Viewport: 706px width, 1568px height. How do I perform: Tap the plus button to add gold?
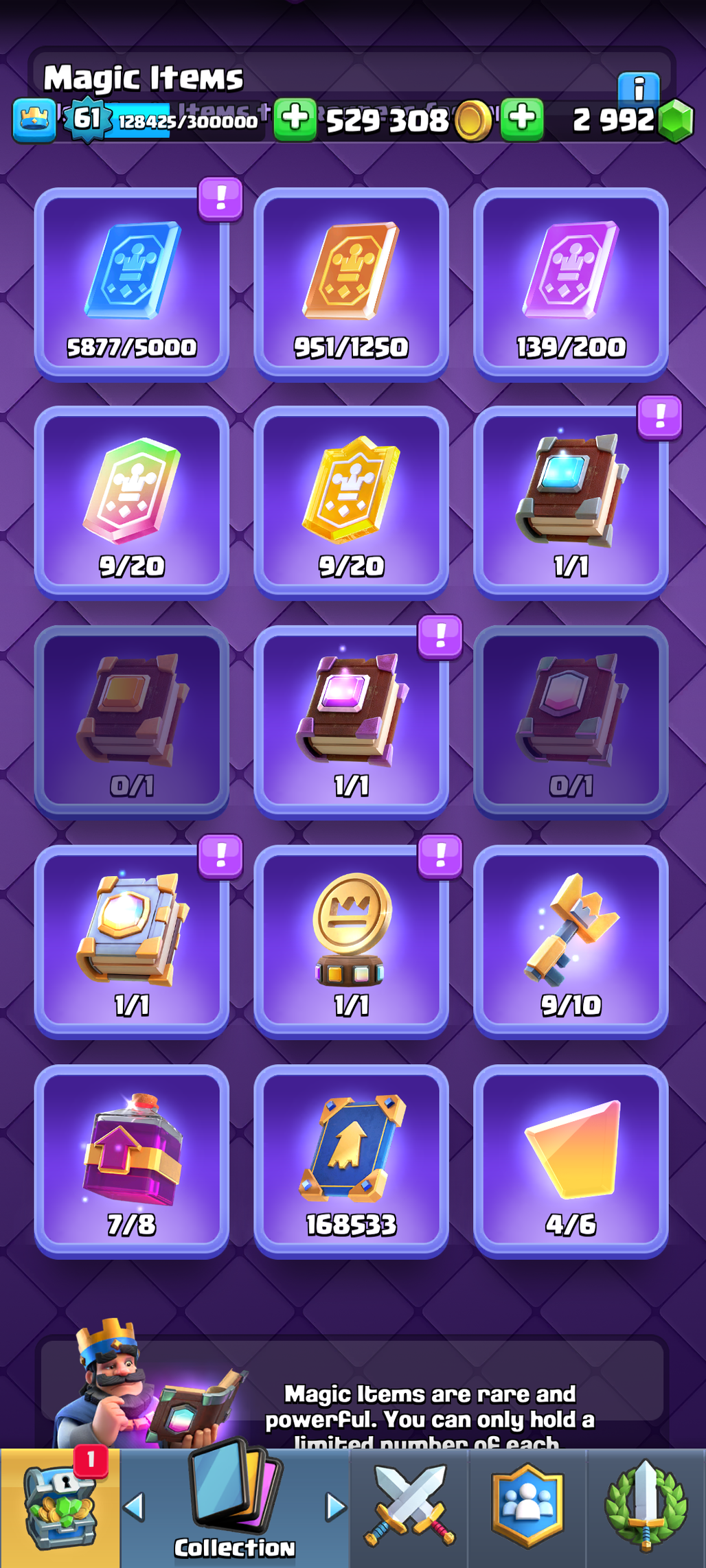tap(295, 119)
